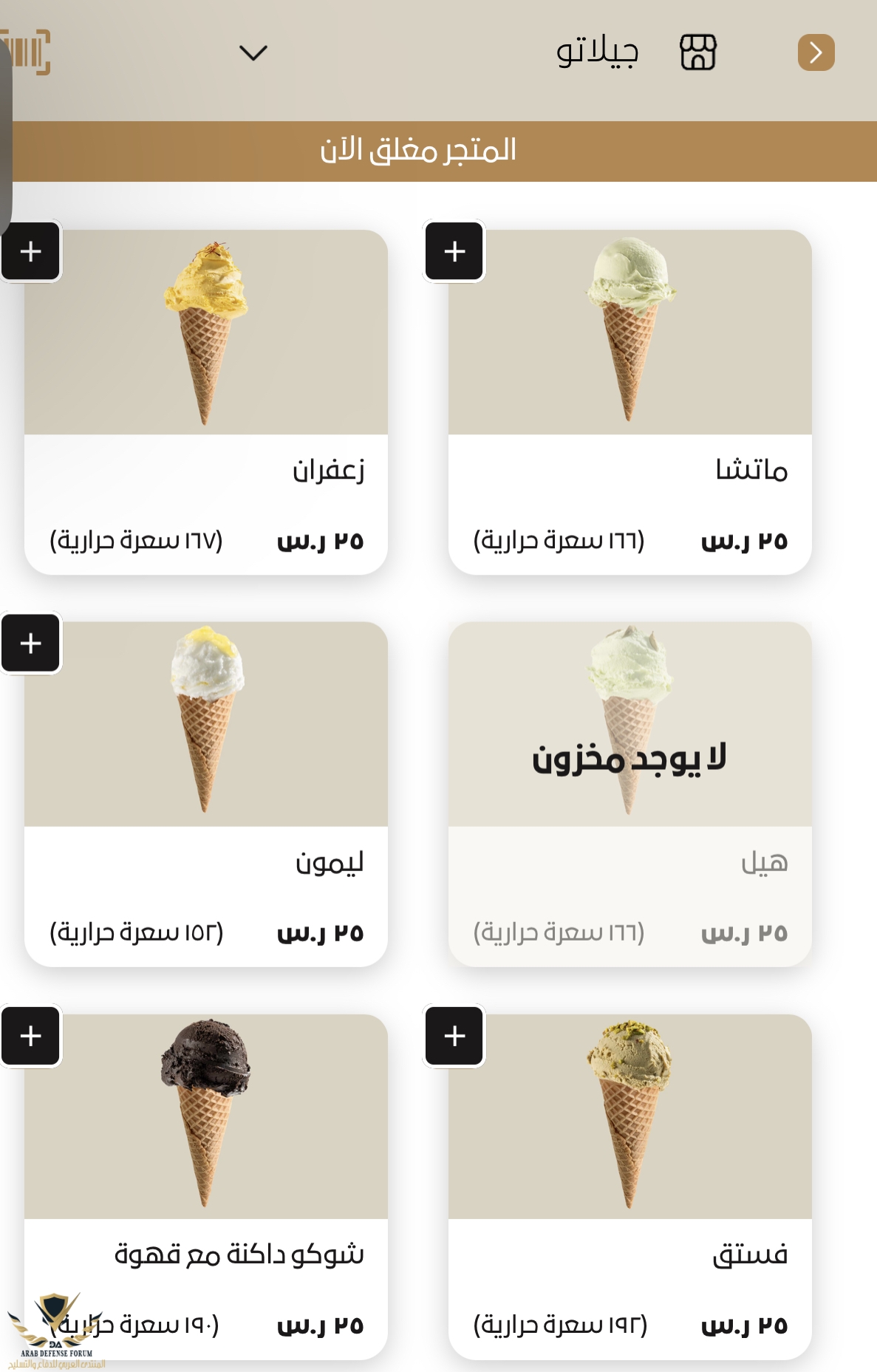The height and width of the screenshot is (1372, 877).
Task: Expand the جيلاتو category dropdown
Action: [253, 53]
